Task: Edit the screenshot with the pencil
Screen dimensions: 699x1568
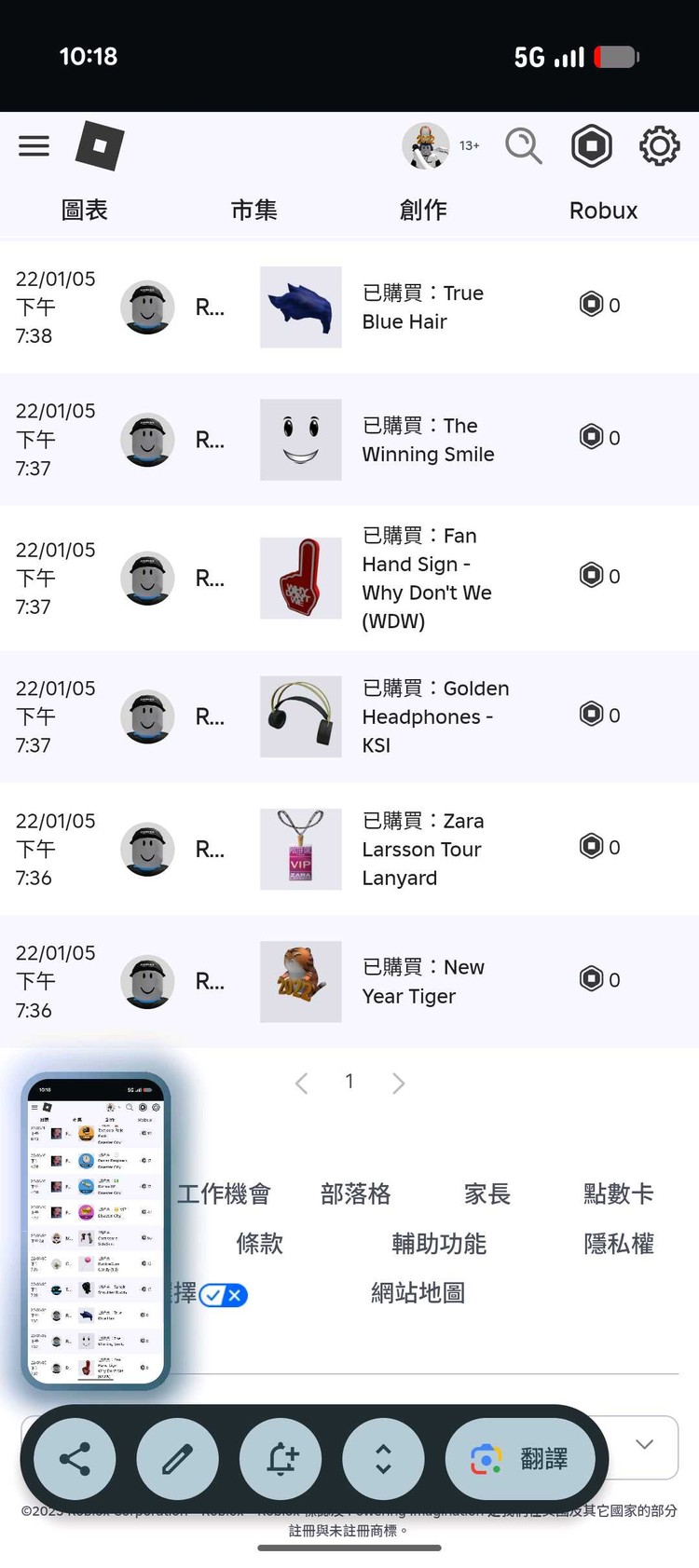Action: pos(177,1459)
